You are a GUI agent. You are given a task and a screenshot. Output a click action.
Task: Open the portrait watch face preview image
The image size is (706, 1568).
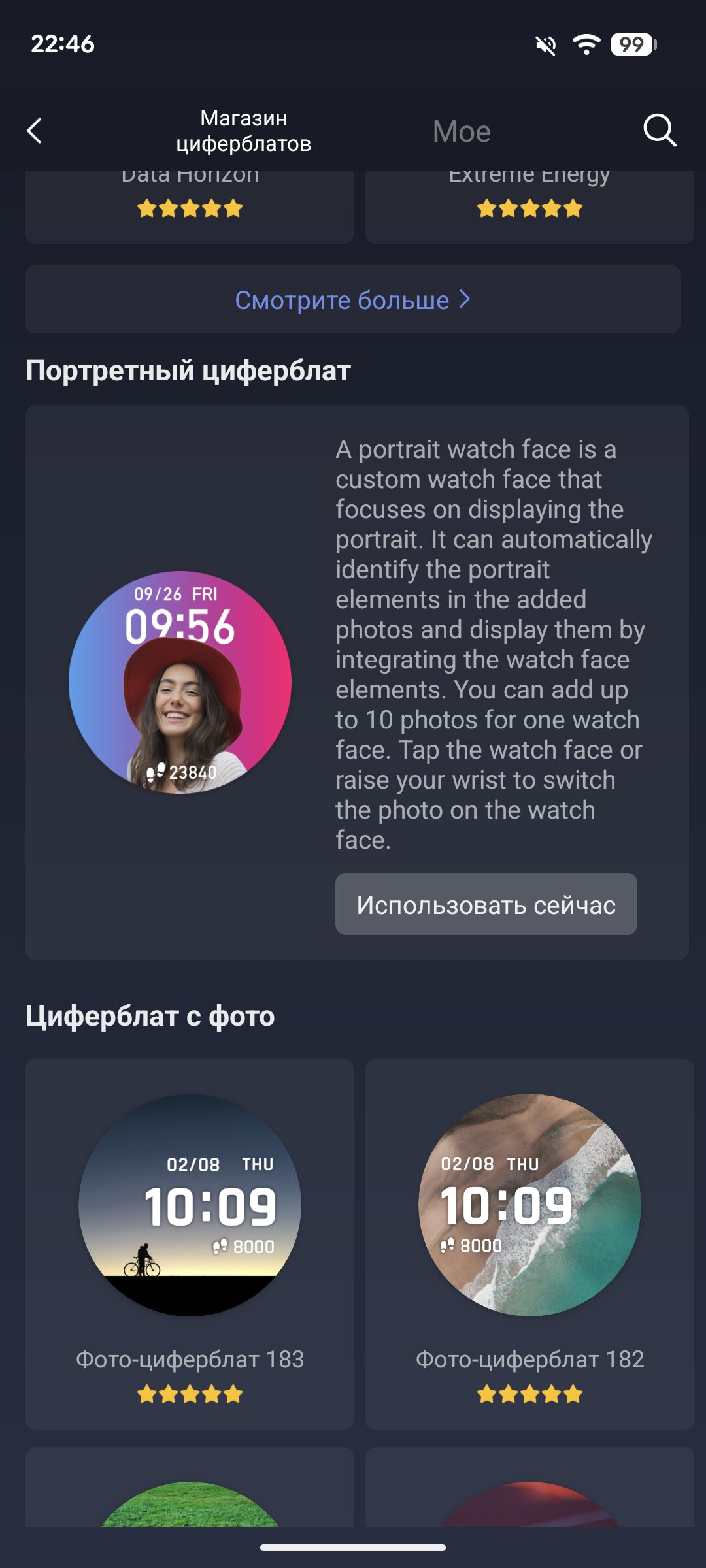click(180, 683)
